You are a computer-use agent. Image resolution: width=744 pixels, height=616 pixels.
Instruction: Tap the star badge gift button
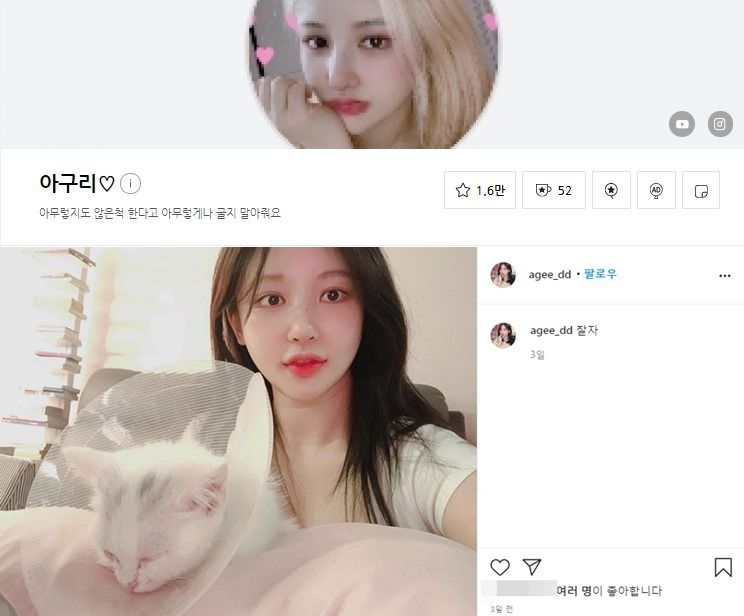tap(610, 190)
